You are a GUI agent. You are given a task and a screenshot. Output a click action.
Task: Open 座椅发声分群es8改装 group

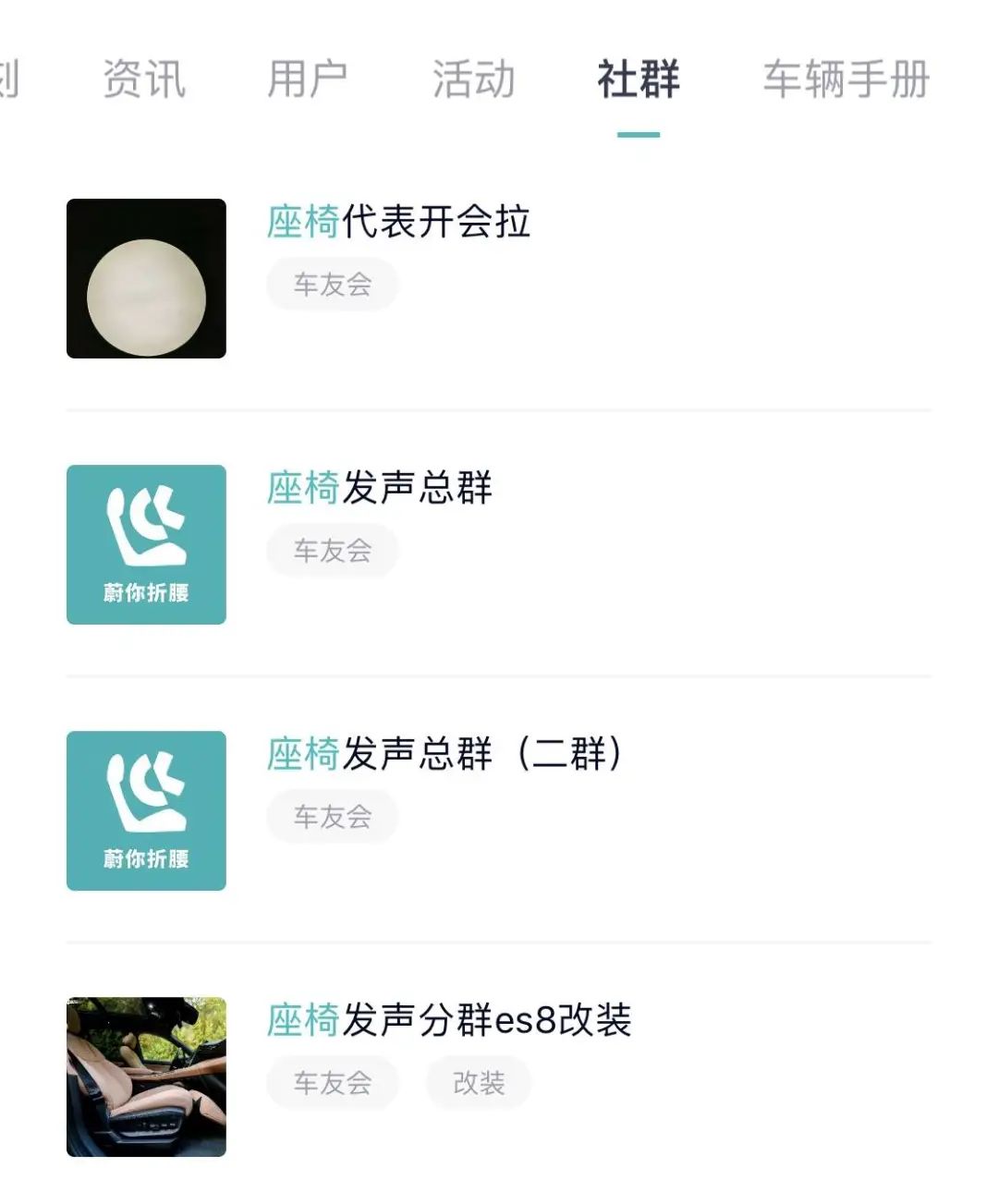(x=449, y=1021)
